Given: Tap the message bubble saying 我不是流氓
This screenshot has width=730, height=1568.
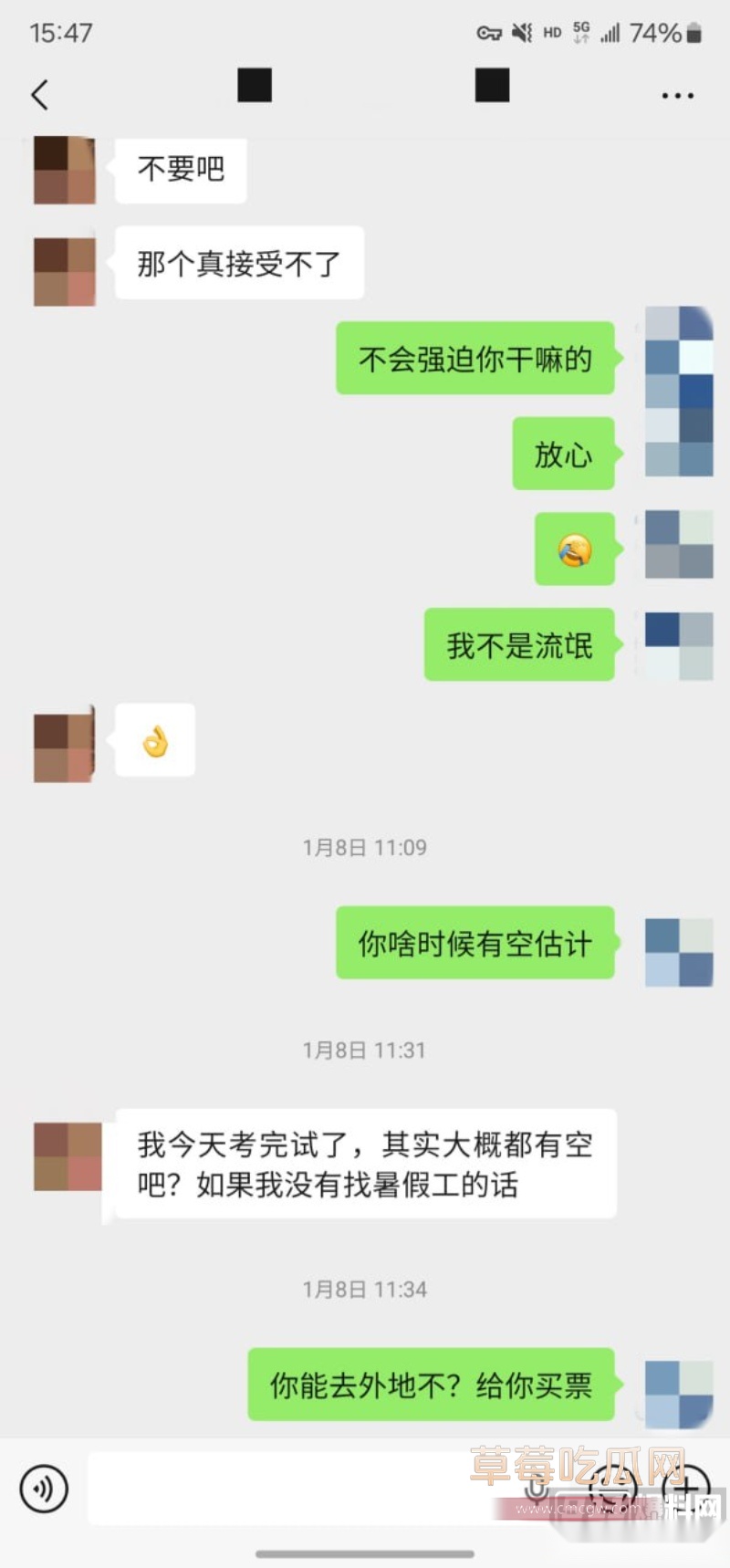Looking at the screenshot, I should [x=519, y=645].
